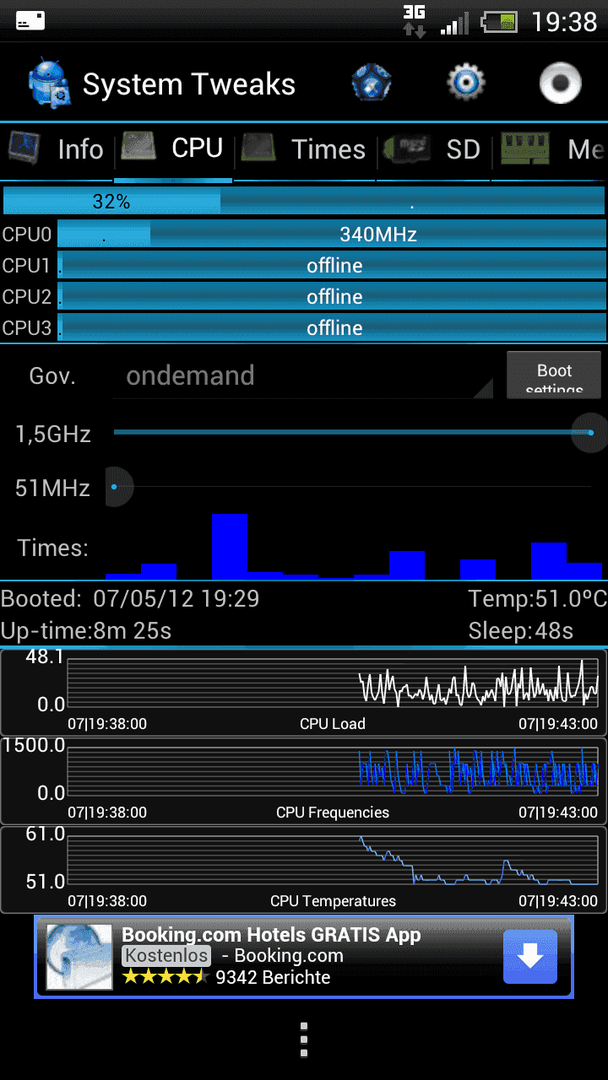Download the Booking.com Hotels app ad

tap(530, 957)
